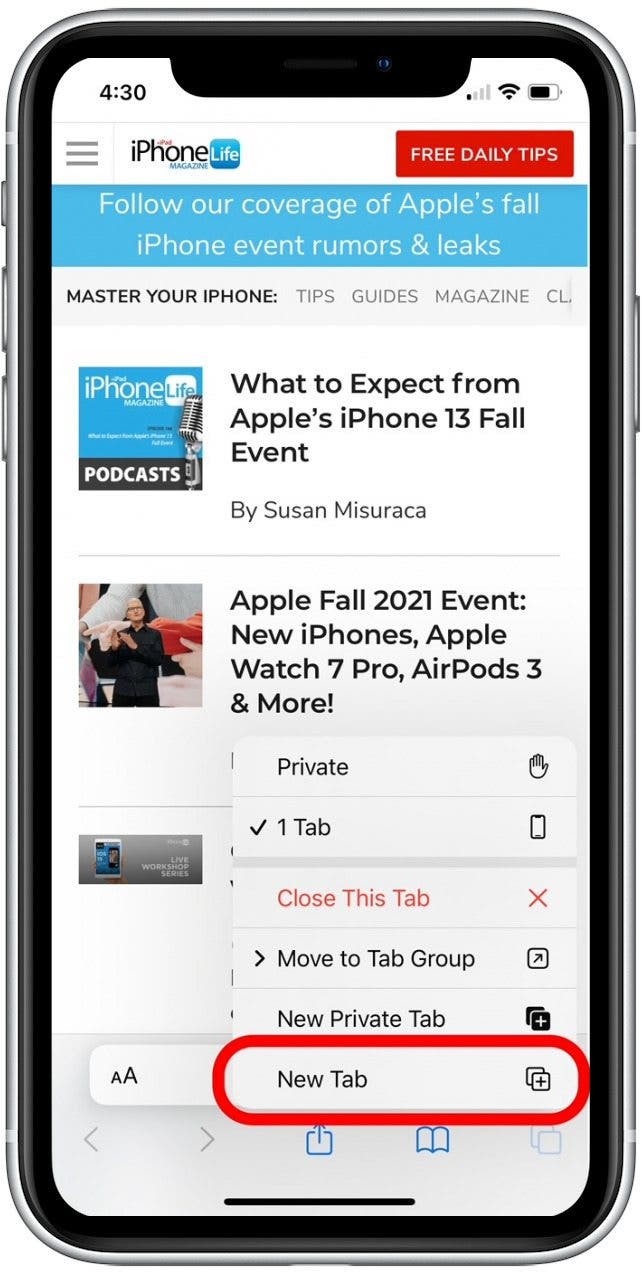This screenshot has width=642, height=1274.
Task: Go back to previous page
Action: pos(91,1139)
